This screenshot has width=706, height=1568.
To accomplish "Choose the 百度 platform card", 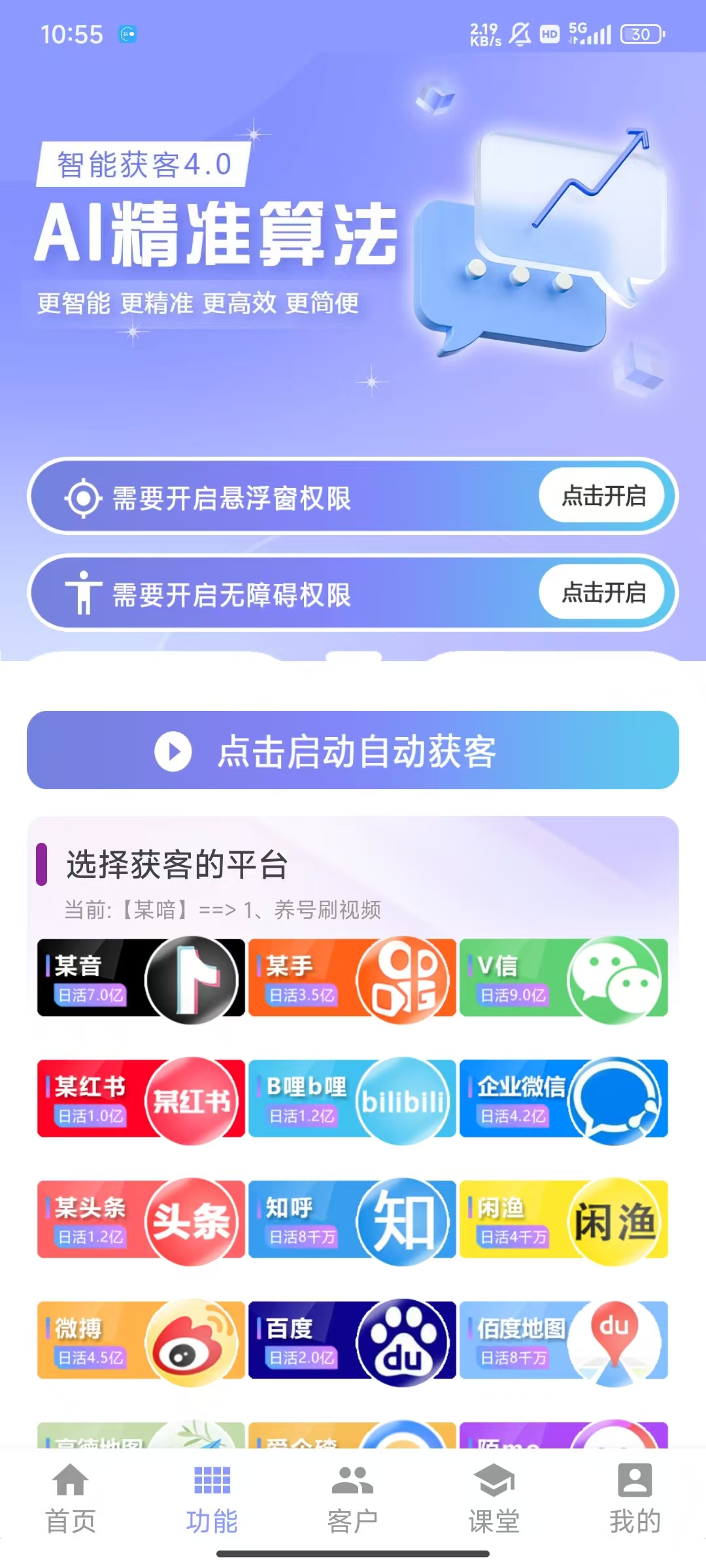I will [352, 1341].
